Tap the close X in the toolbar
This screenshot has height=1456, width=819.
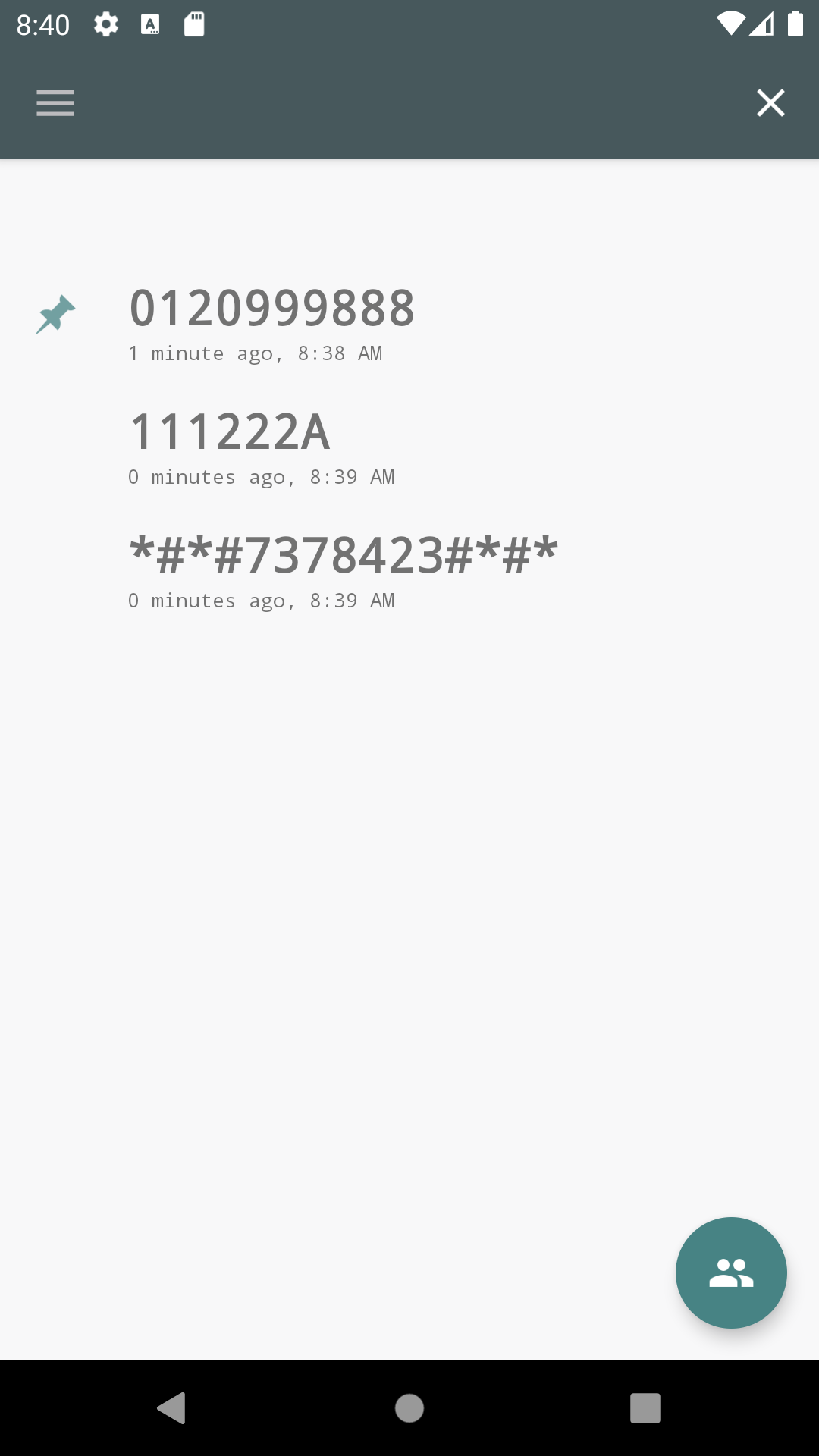coord(770,103)
